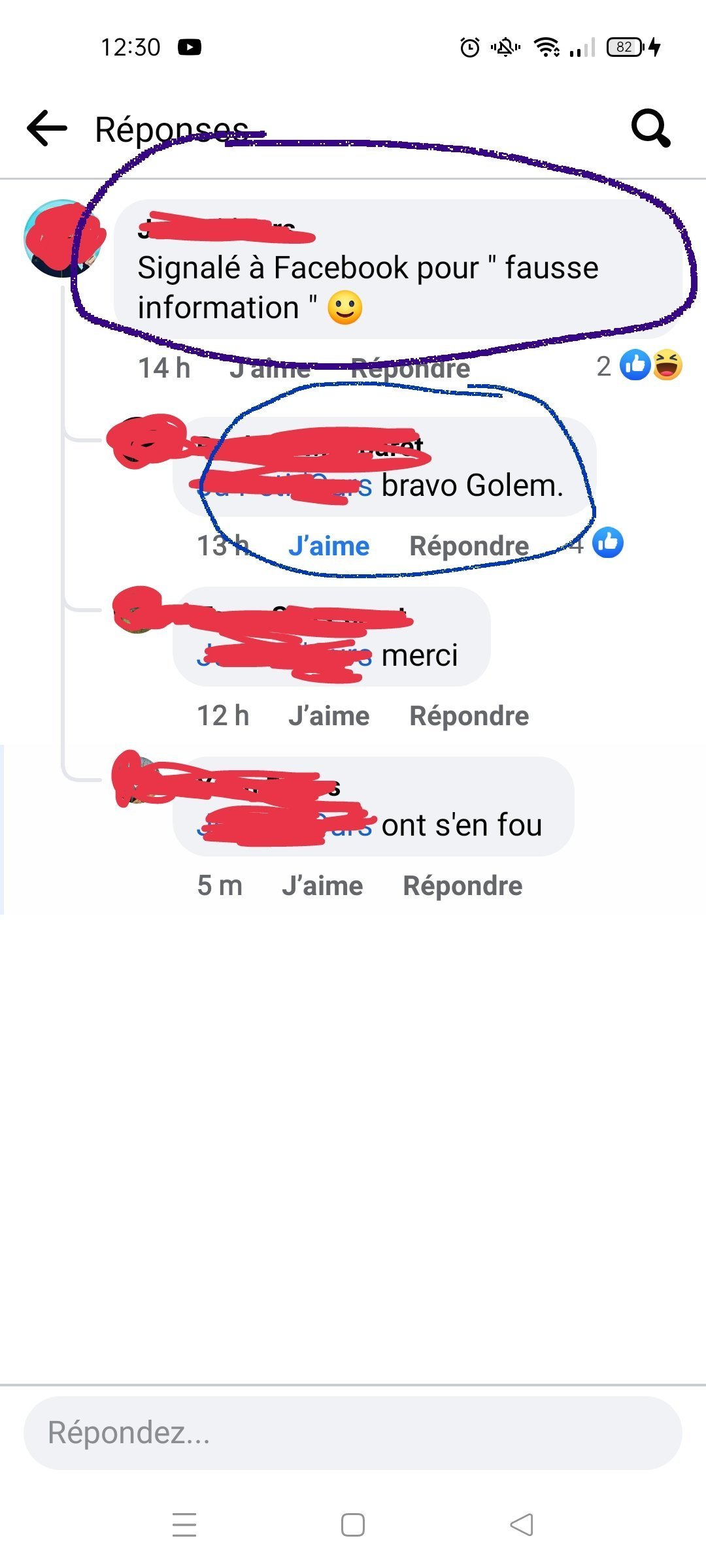Reply to the "ont s'en fou" comment
Image resolution: width=706 pixels, height=1568 pixels.
pyautogui.click(x=463, y=886)
